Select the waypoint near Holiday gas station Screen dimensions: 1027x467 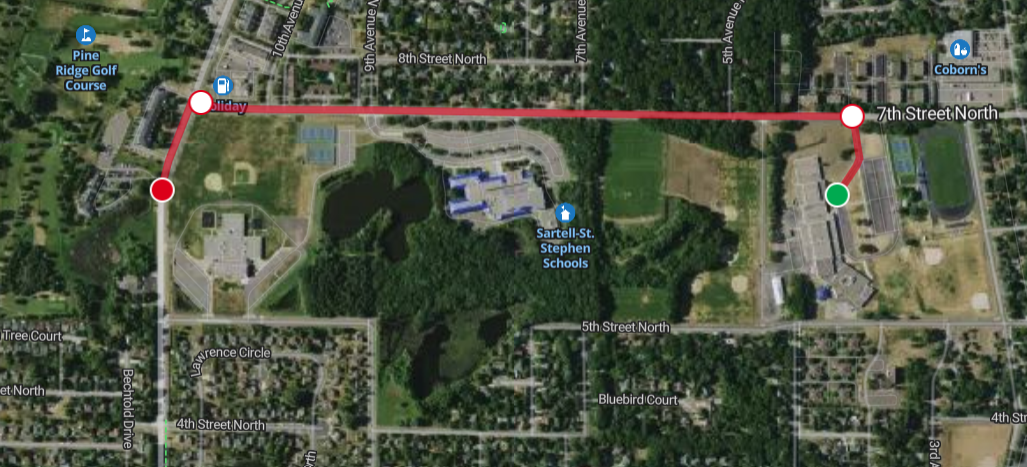[200, 103]
